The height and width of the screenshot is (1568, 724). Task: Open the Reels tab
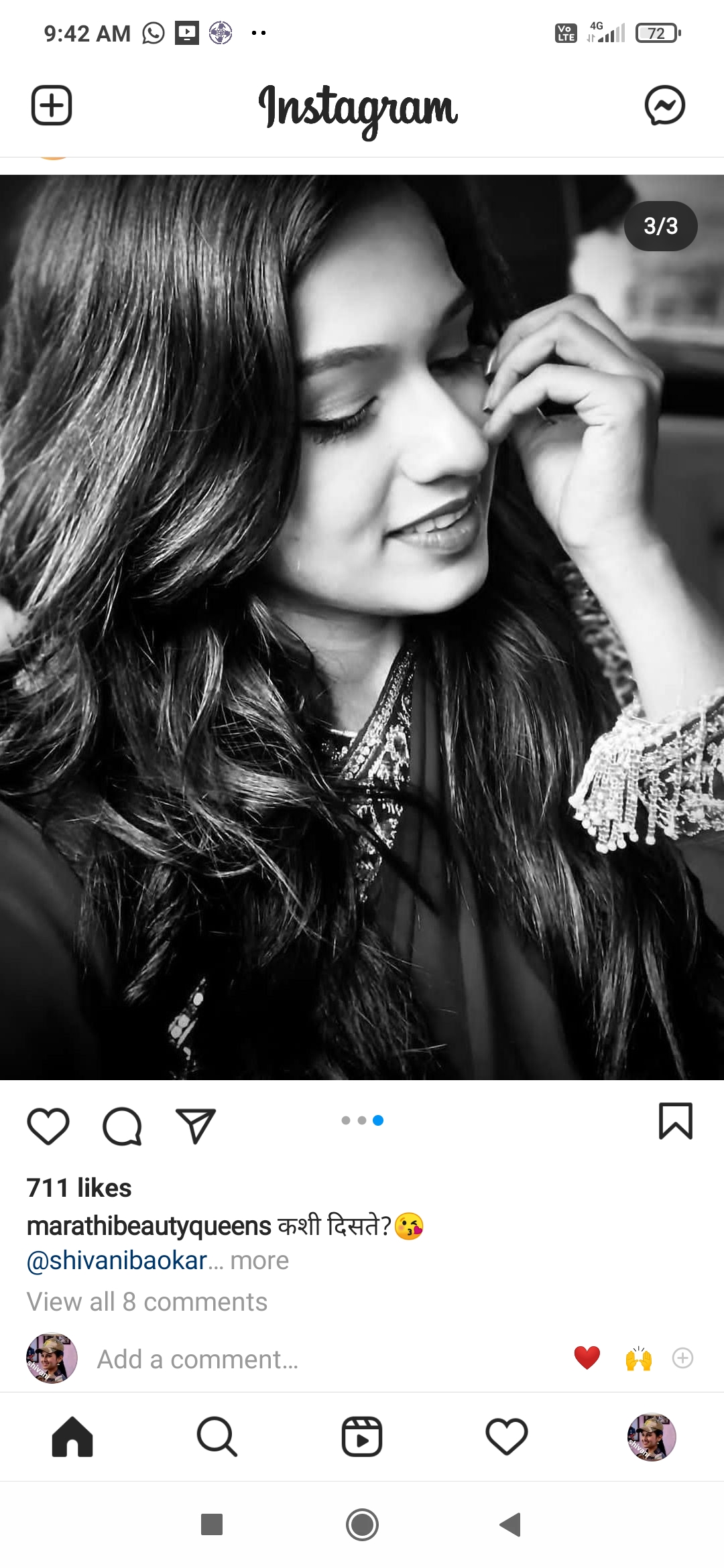tap(362, 1437)
